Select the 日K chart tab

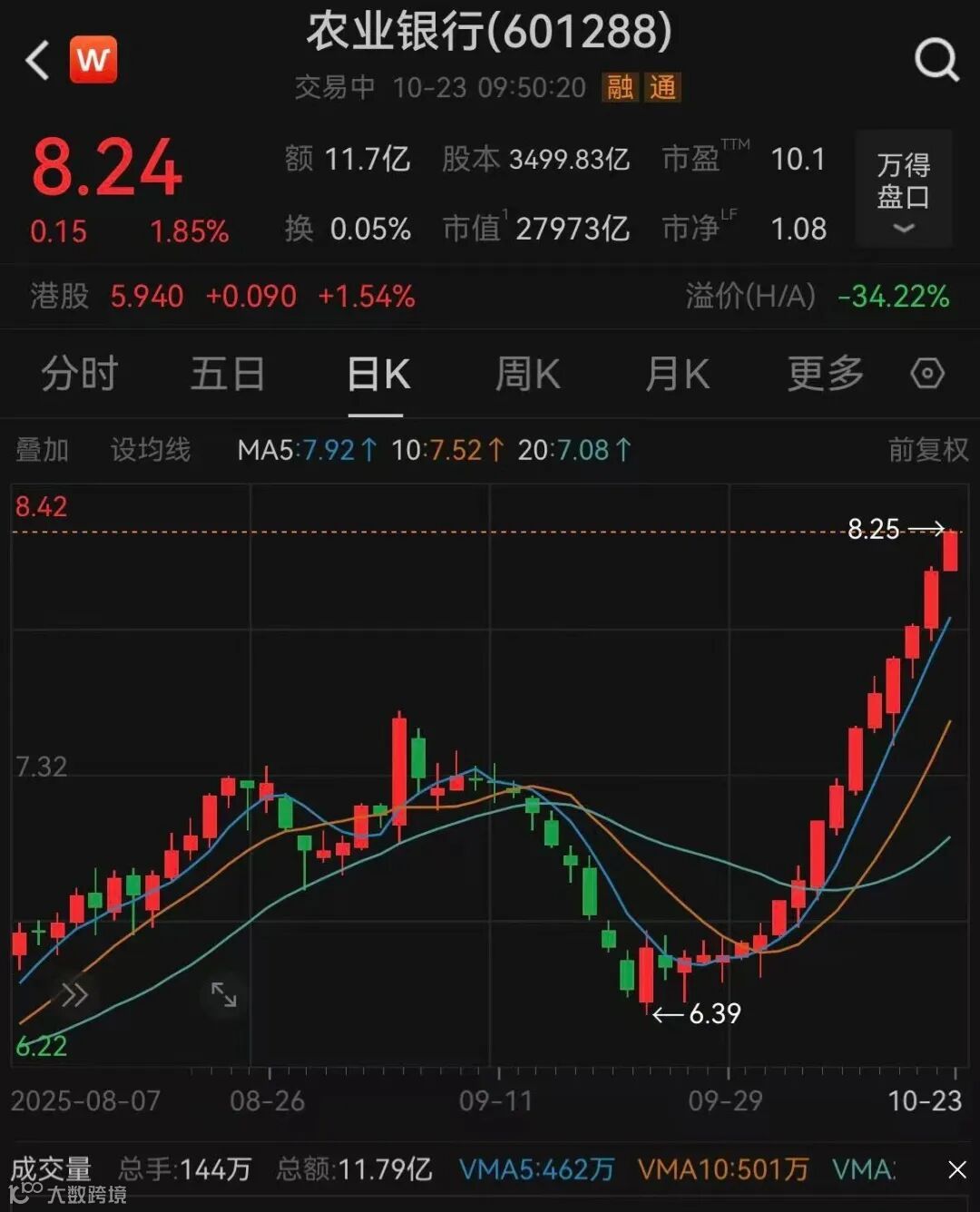click(377, 374)
